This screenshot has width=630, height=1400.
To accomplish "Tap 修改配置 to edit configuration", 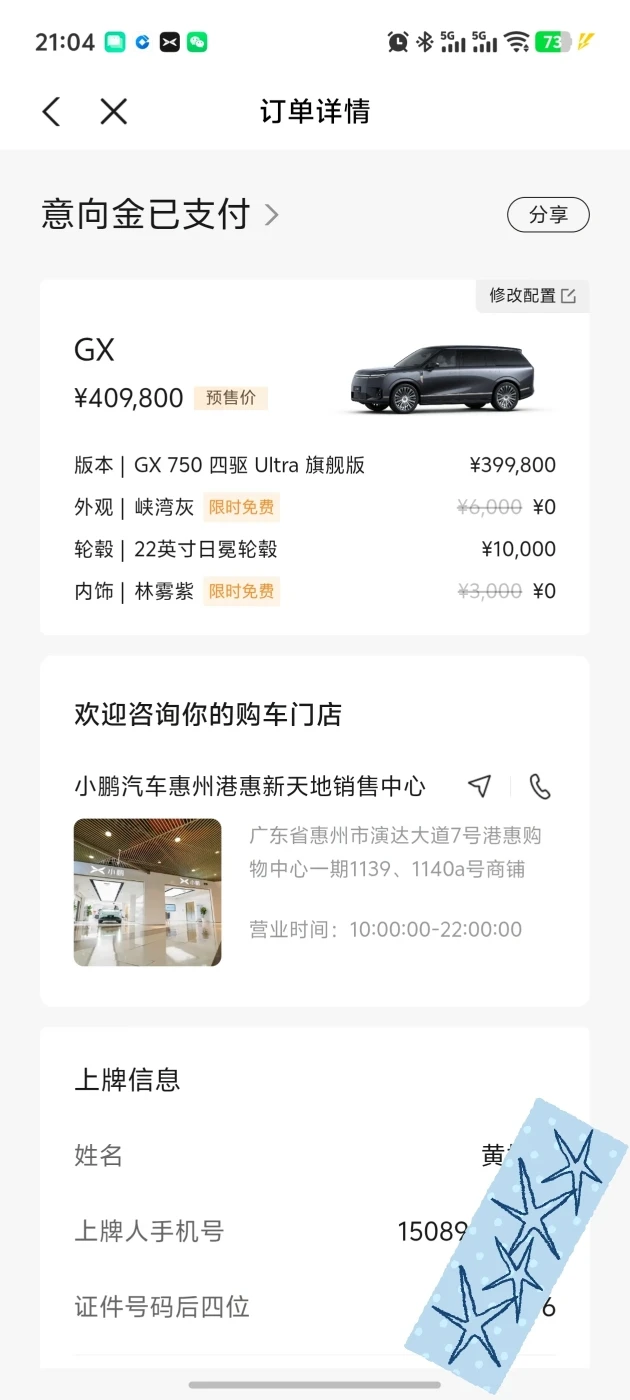I will (532, 296).
